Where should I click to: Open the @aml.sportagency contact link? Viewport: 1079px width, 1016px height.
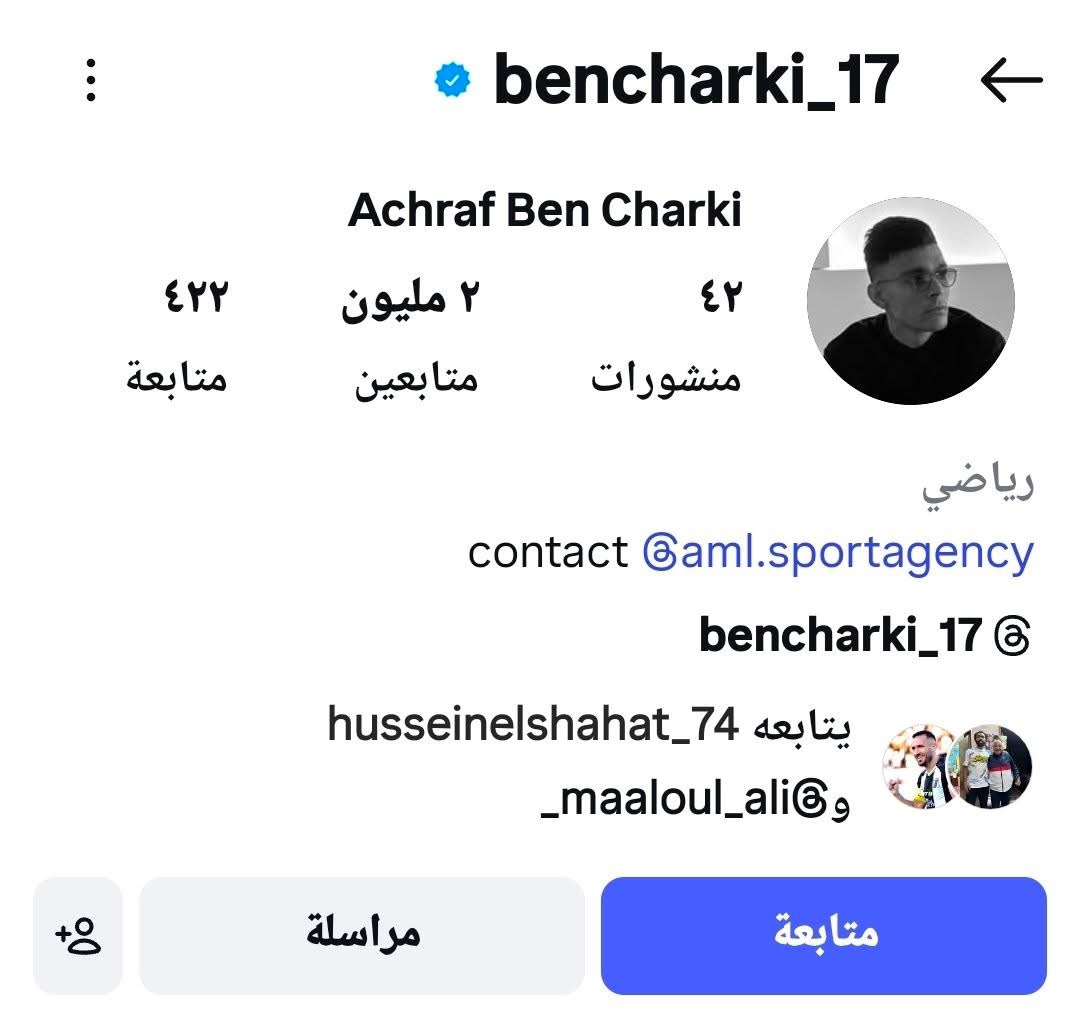tap(838, 552)
